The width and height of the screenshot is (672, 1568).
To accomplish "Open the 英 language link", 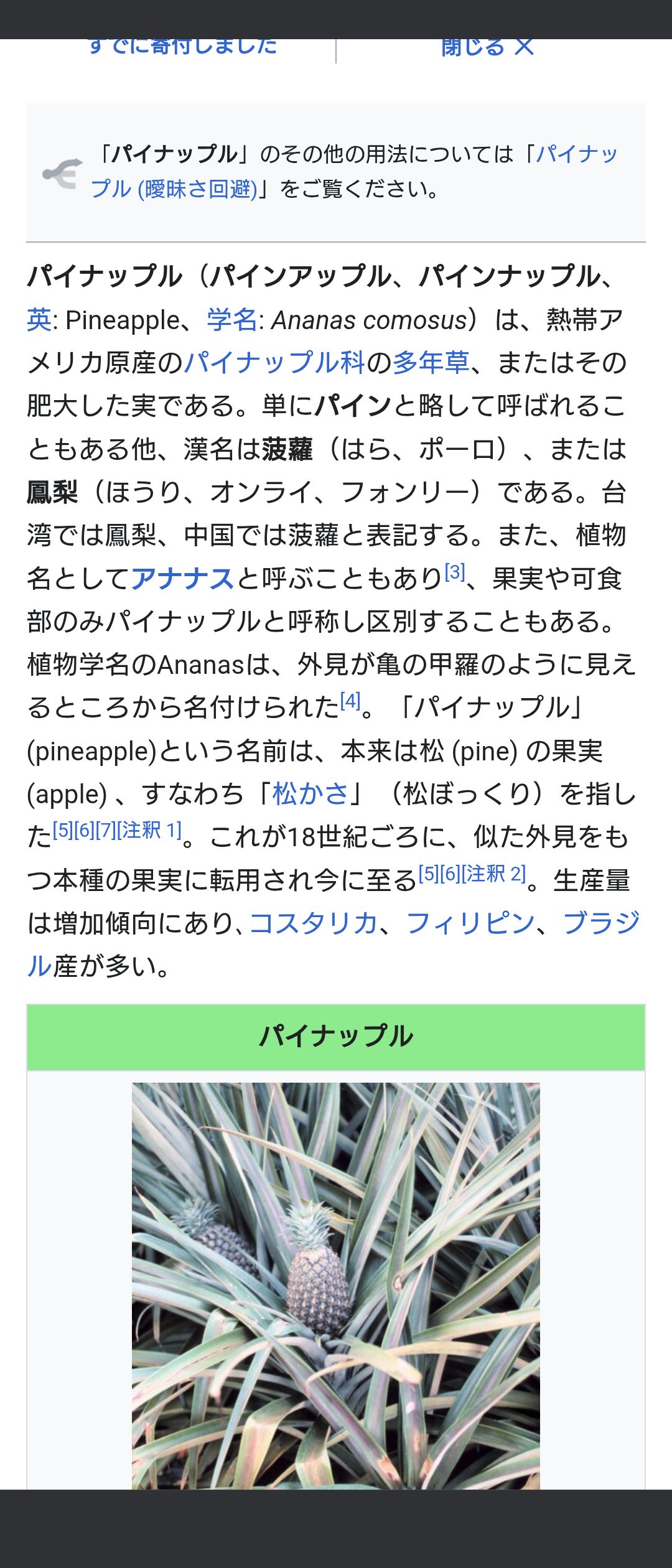I will click(39, 320).
